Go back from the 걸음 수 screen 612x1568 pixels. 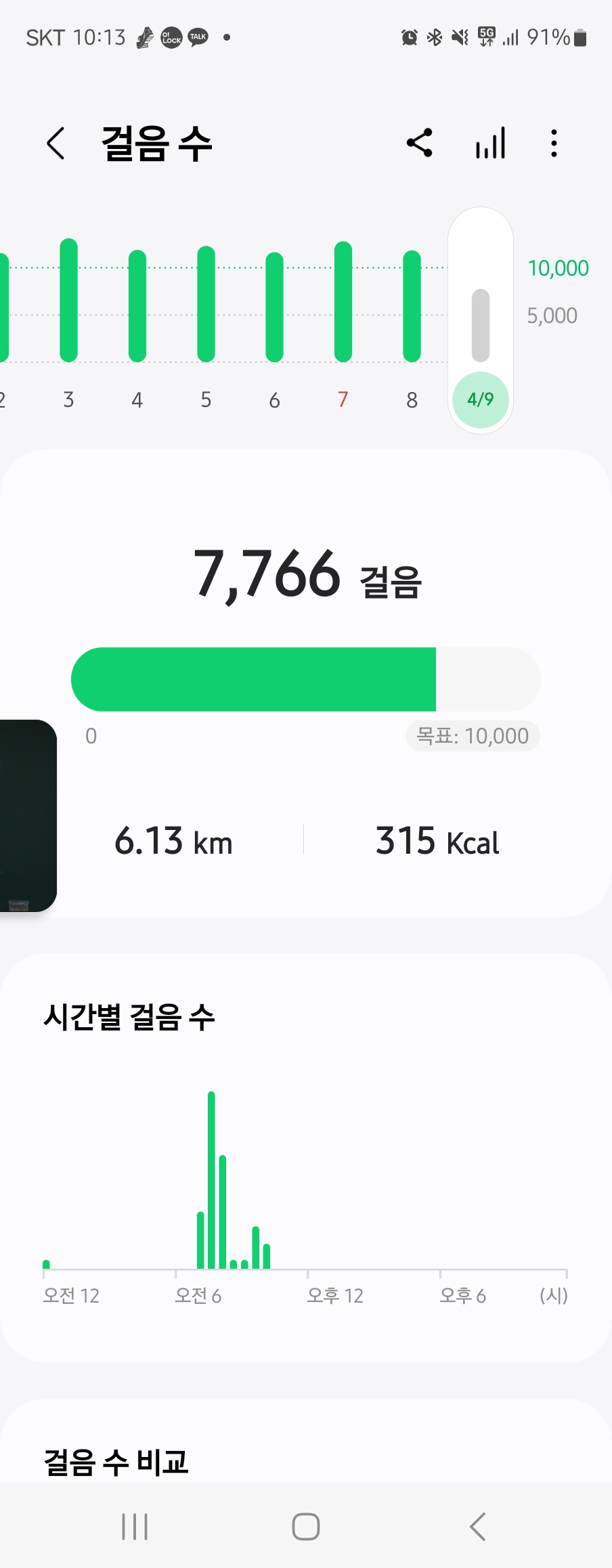point(56,144)
